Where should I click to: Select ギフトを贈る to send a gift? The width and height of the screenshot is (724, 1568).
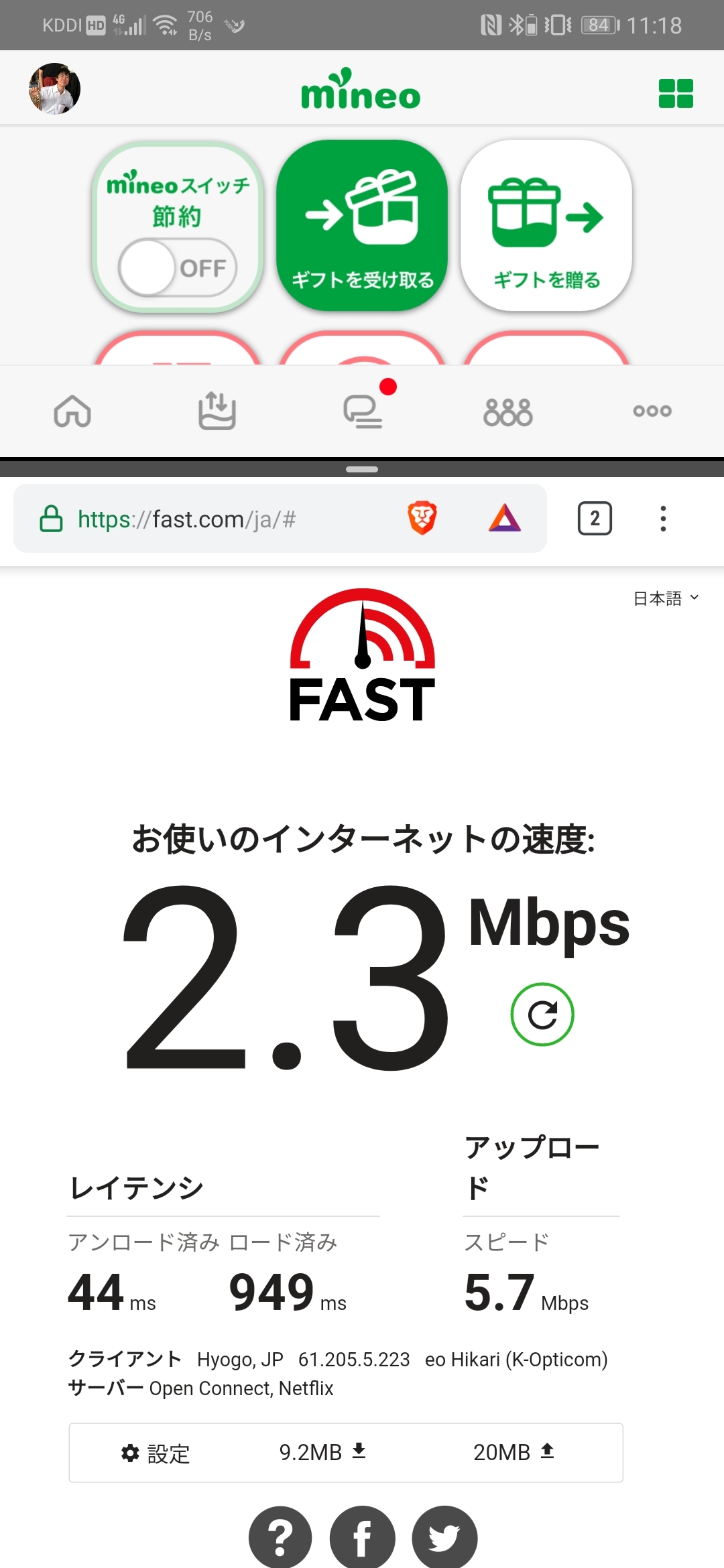(546, 226)
